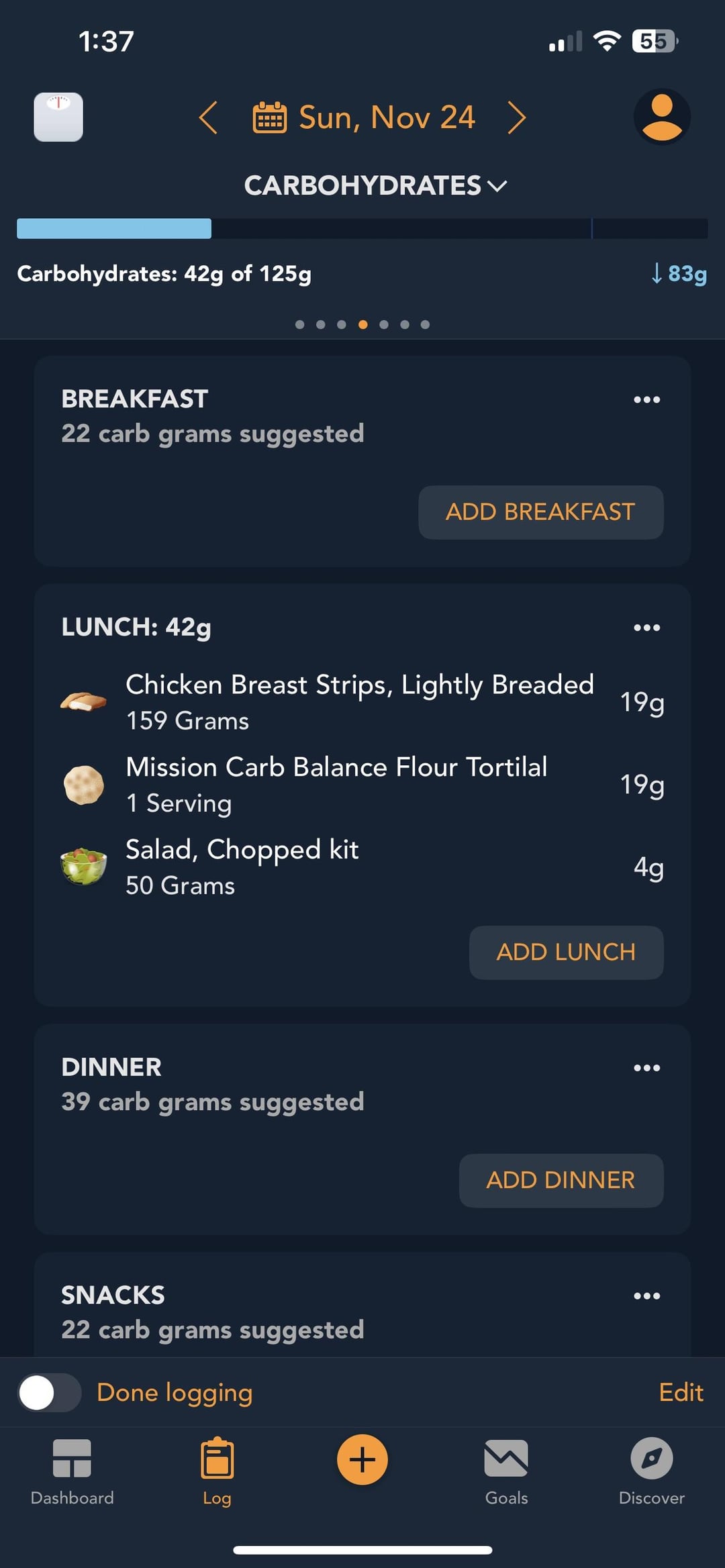Open Lunch options menu
The height and width of the screenshot is (1568, 725).
647,628
